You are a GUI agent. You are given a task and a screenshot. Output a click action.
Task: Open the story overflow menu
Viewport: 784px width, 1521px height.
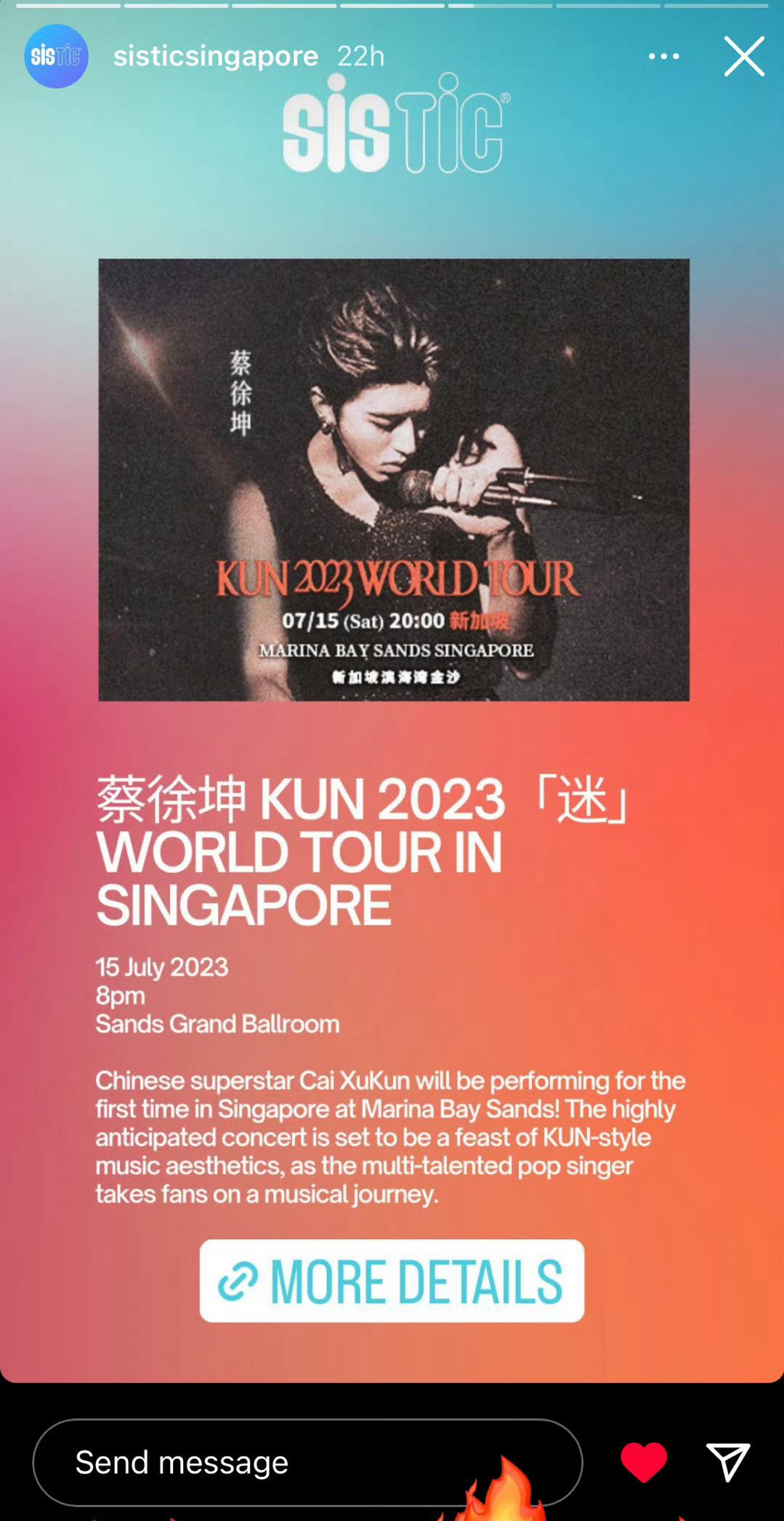pos(663,56)
